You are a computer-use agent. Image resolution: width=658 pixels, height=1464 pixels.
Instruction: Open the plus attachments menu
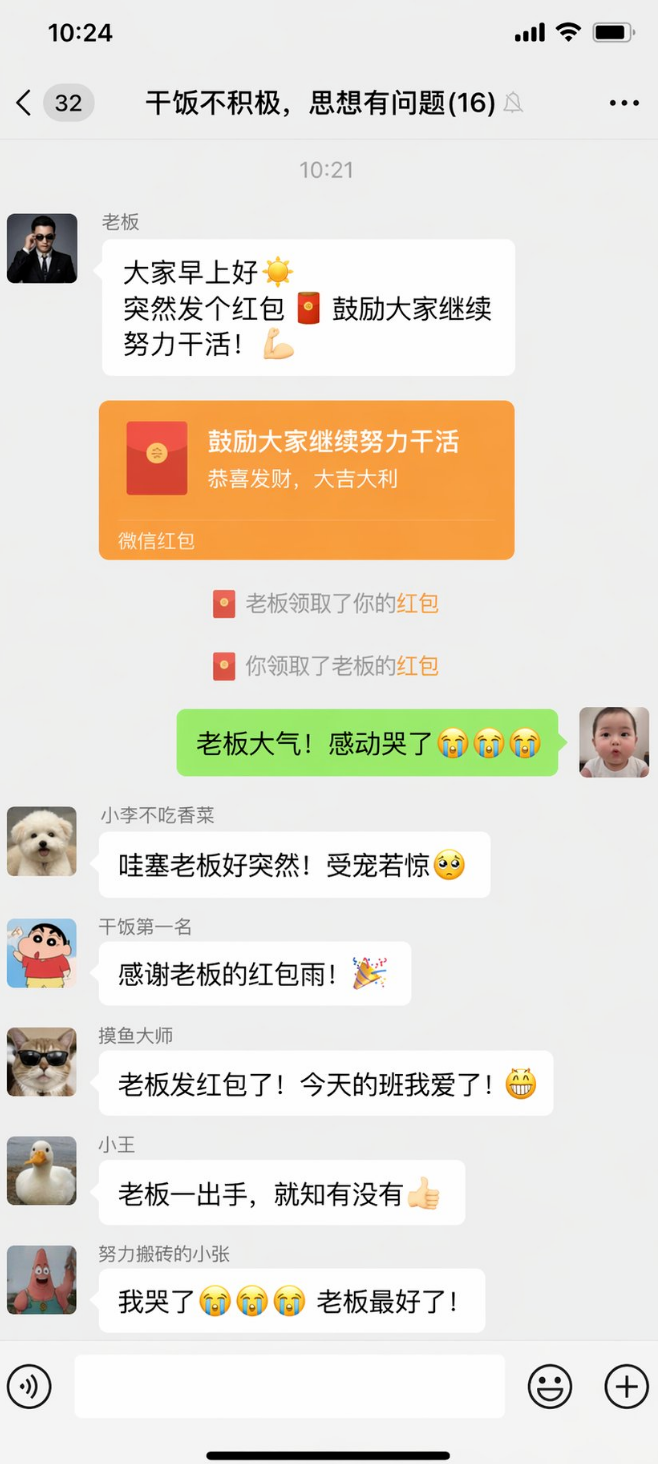626,1387
